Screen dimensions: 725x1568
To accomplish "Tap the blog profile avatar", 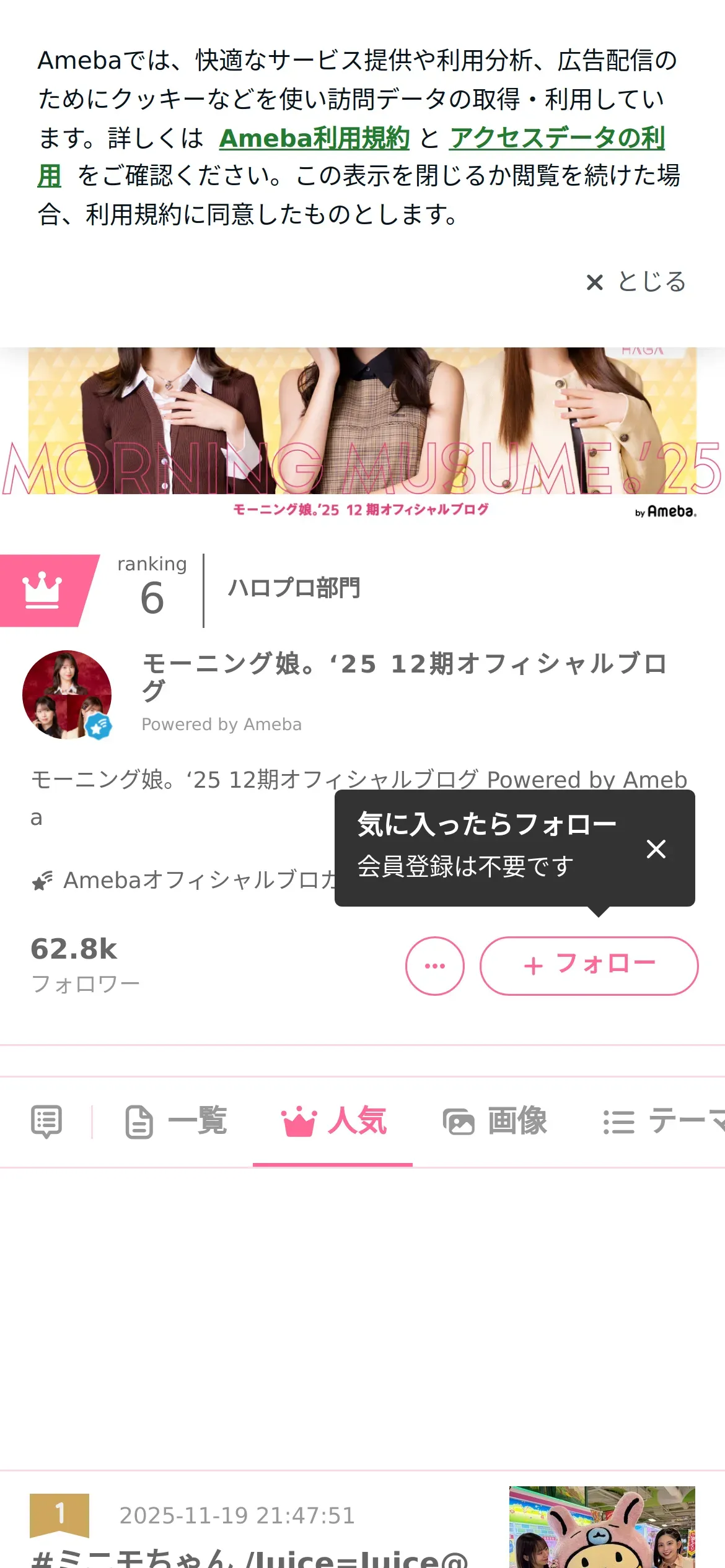I will (x=67, y=694).
